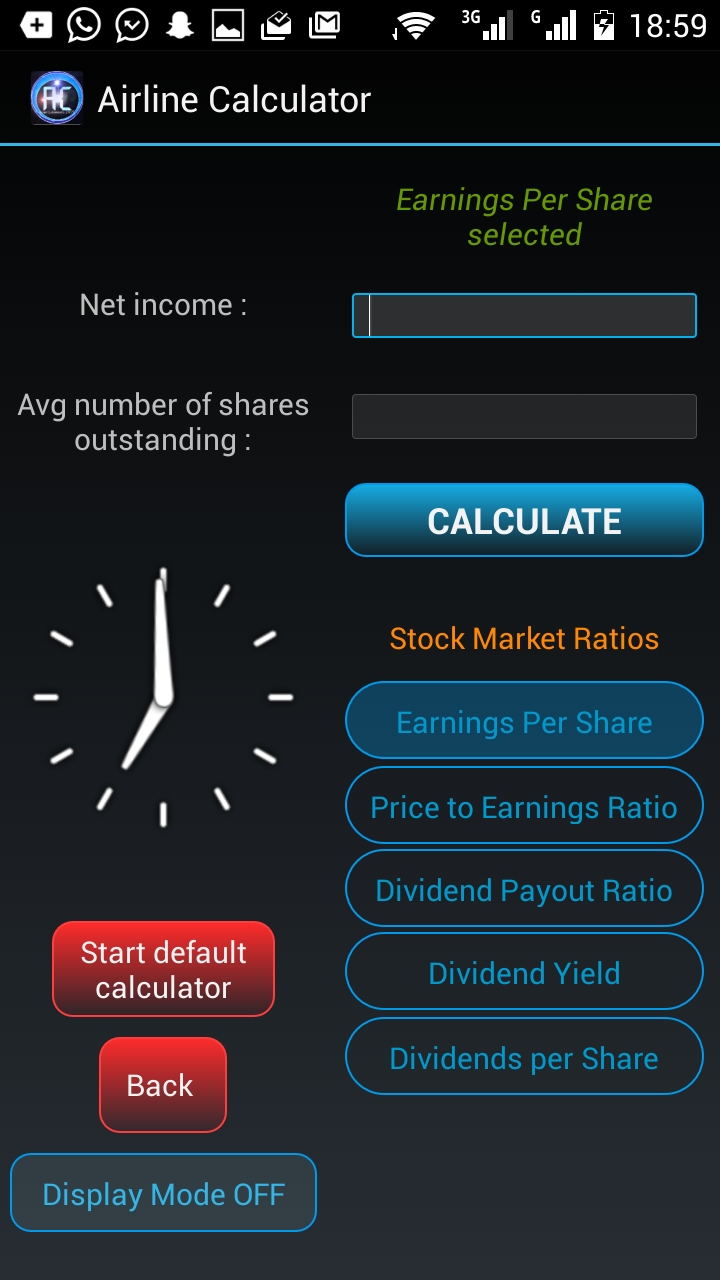Tap the plus toolbox icon in status bar
Image resolution: width=720 pixels, height=1280 pixels.
35,23
